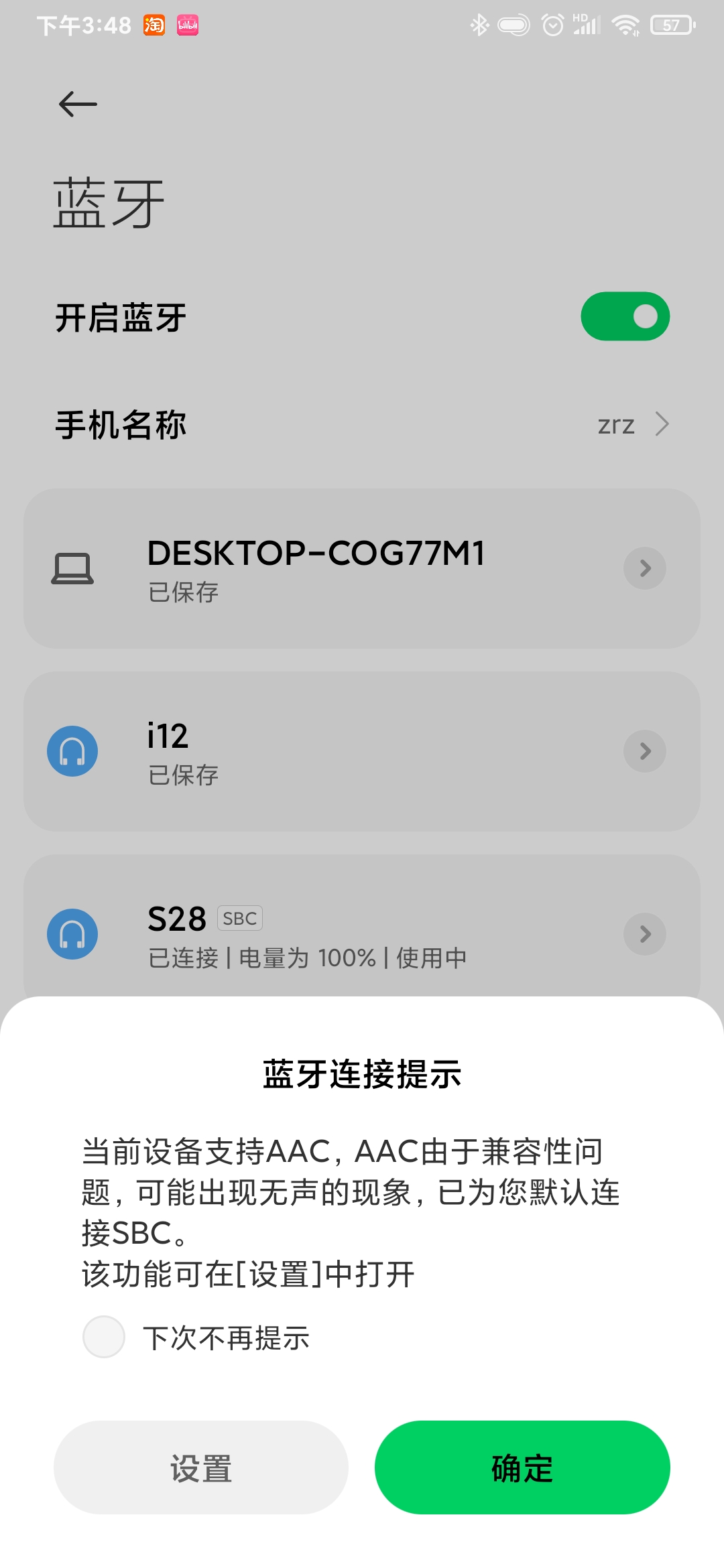Open details arrow for i12

(x=645, y=751)
